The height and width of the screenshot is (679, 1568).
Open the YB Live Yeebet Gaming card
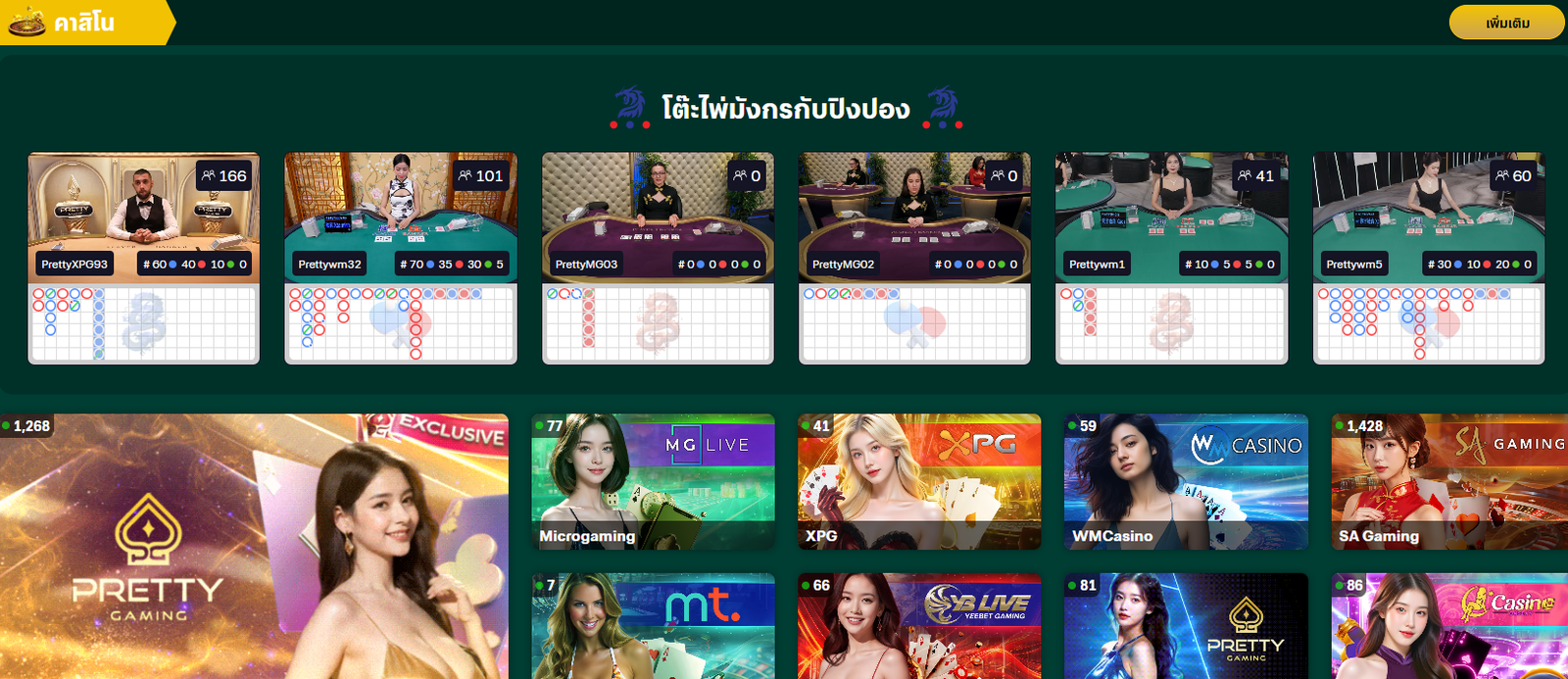click(919, 627)
